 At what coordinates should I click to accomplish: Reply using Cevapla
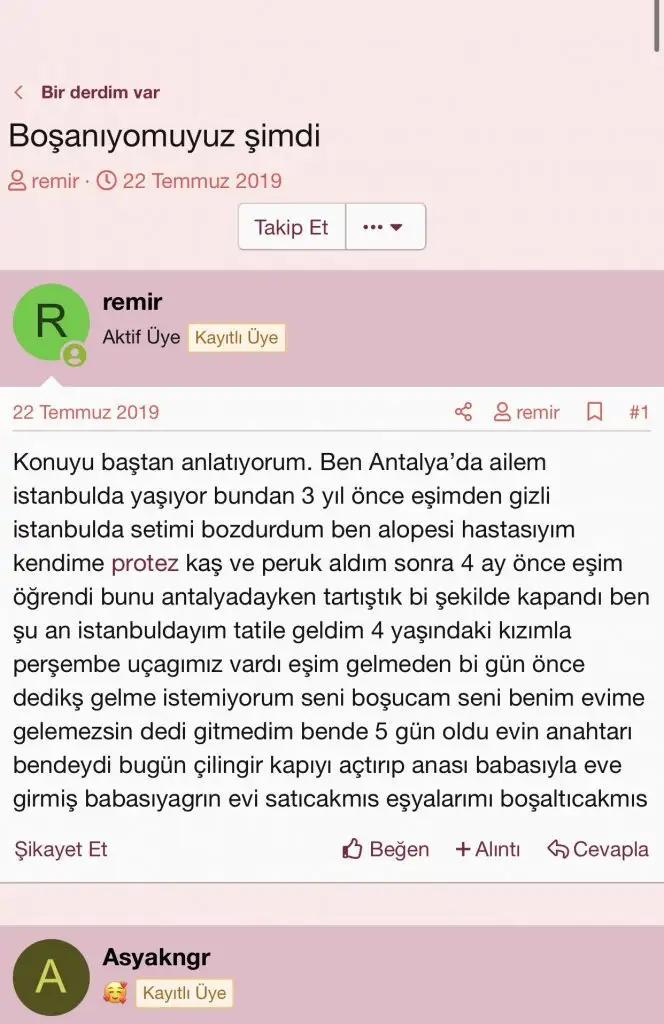click(x=598, y=849)
